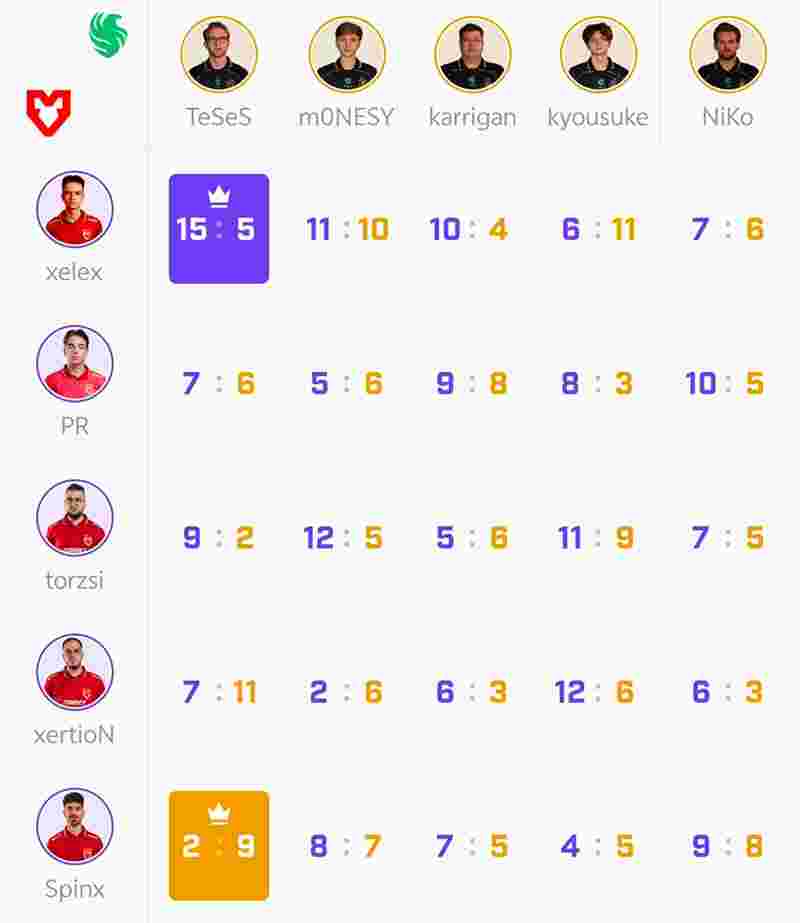Open TeSeS's player profile
This screenshot has width=800, height=923.
[219, 54]
